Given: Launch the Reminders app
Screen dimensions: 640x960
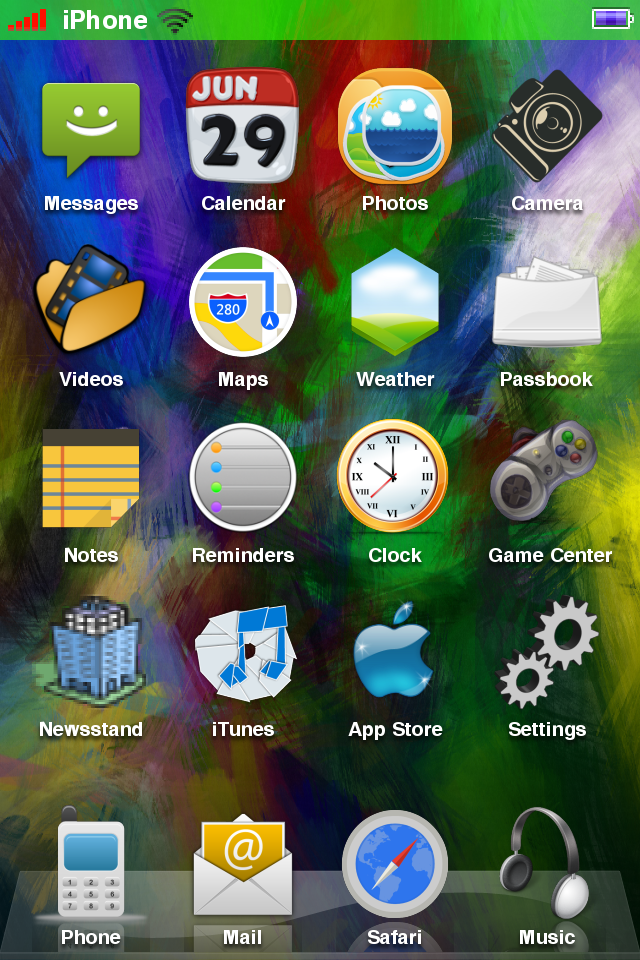Looking at the screenshot, I should click(243, 478).
